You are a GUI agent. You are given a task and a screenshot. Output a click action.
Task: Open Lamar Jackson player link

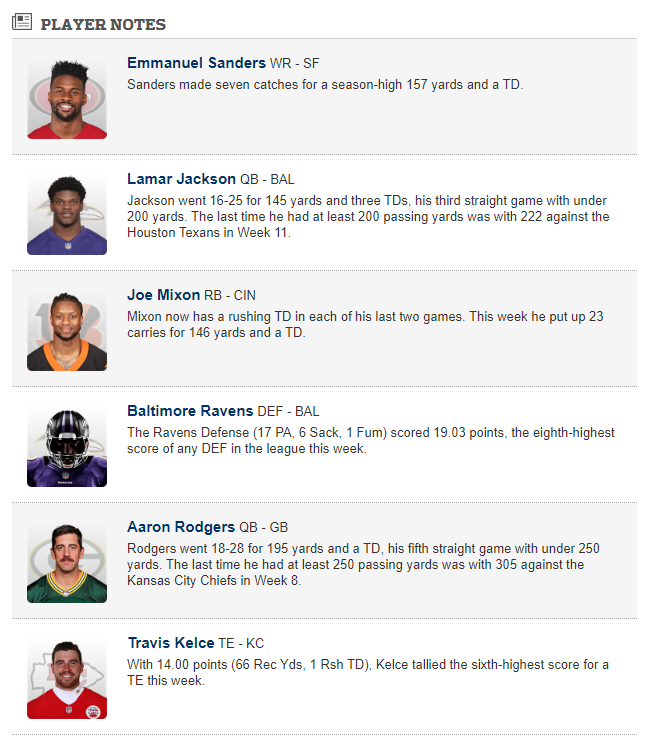pos(181,179)
